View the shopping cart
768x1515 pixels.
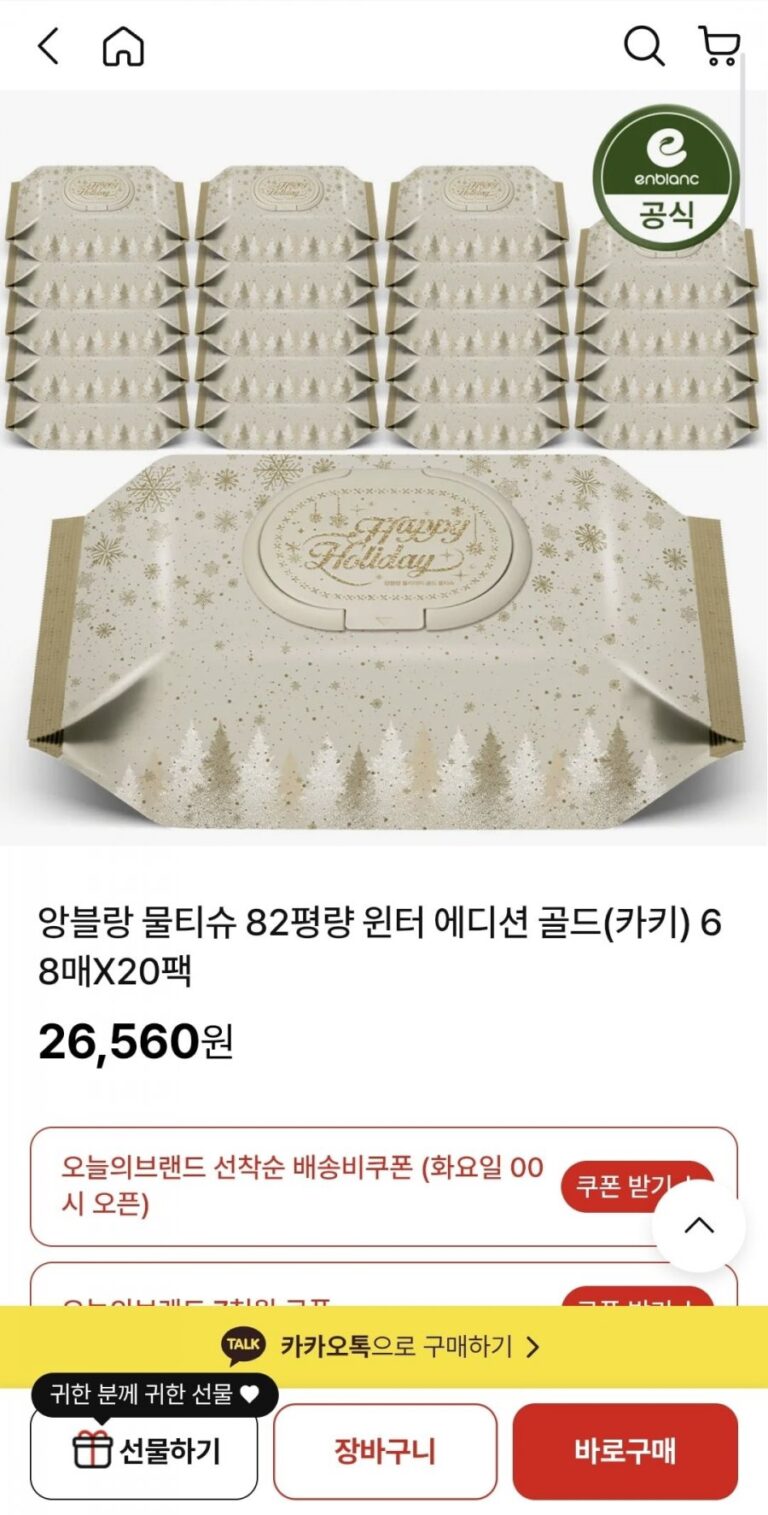[x=719, y=46]
